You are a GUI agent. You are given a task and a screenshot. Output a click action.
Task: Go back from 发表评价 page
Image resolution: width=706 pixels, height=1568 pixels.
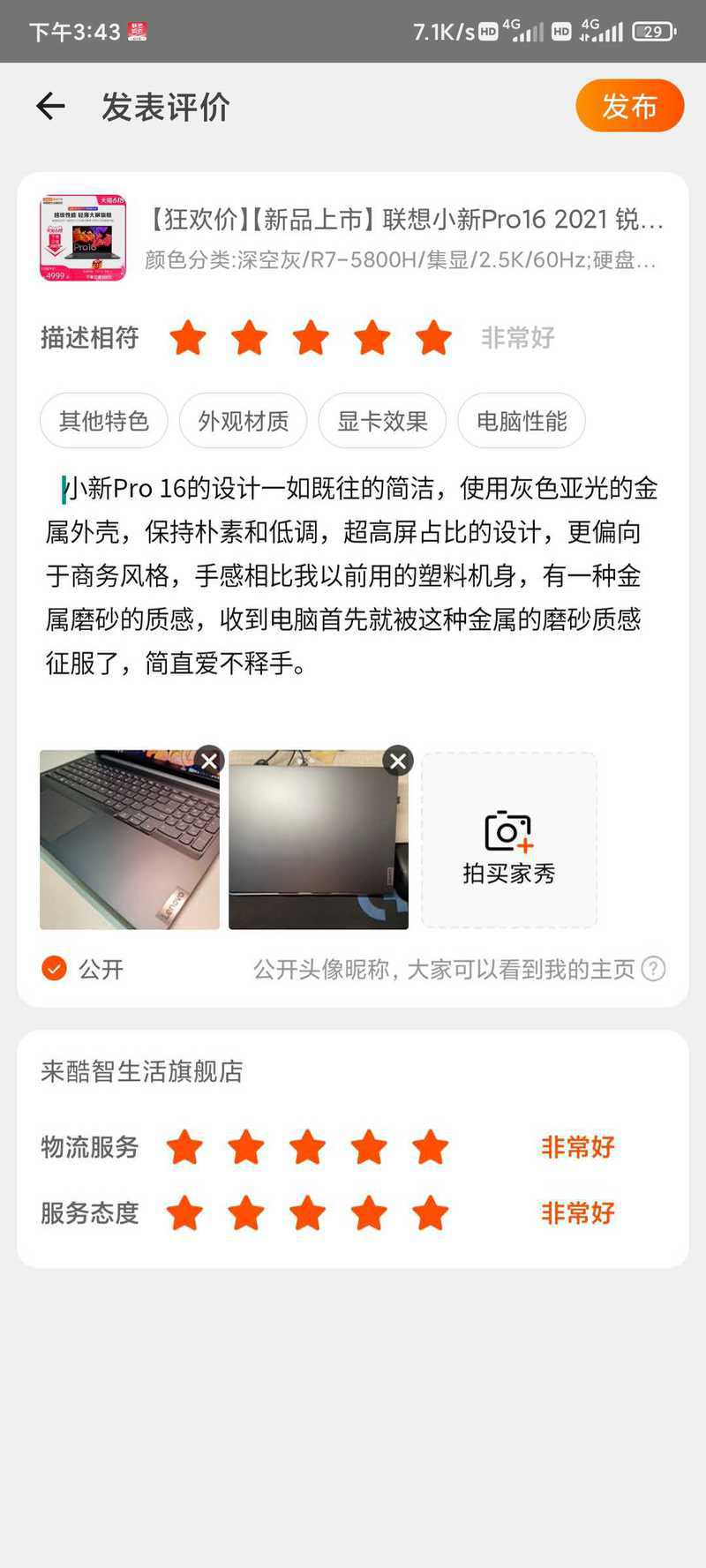[50, 107]
